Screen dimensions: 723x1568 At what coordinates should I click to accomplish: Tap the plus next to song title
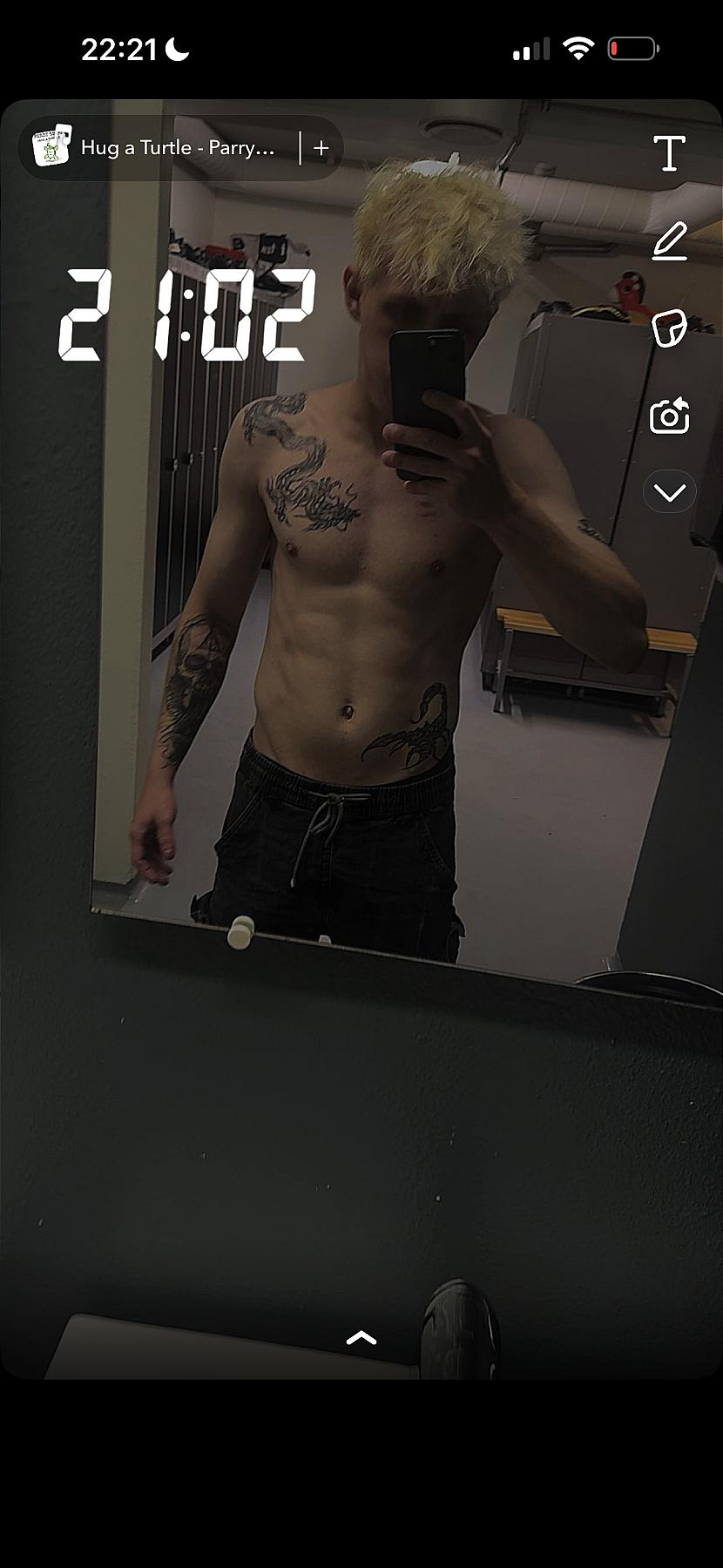(321, 148)
